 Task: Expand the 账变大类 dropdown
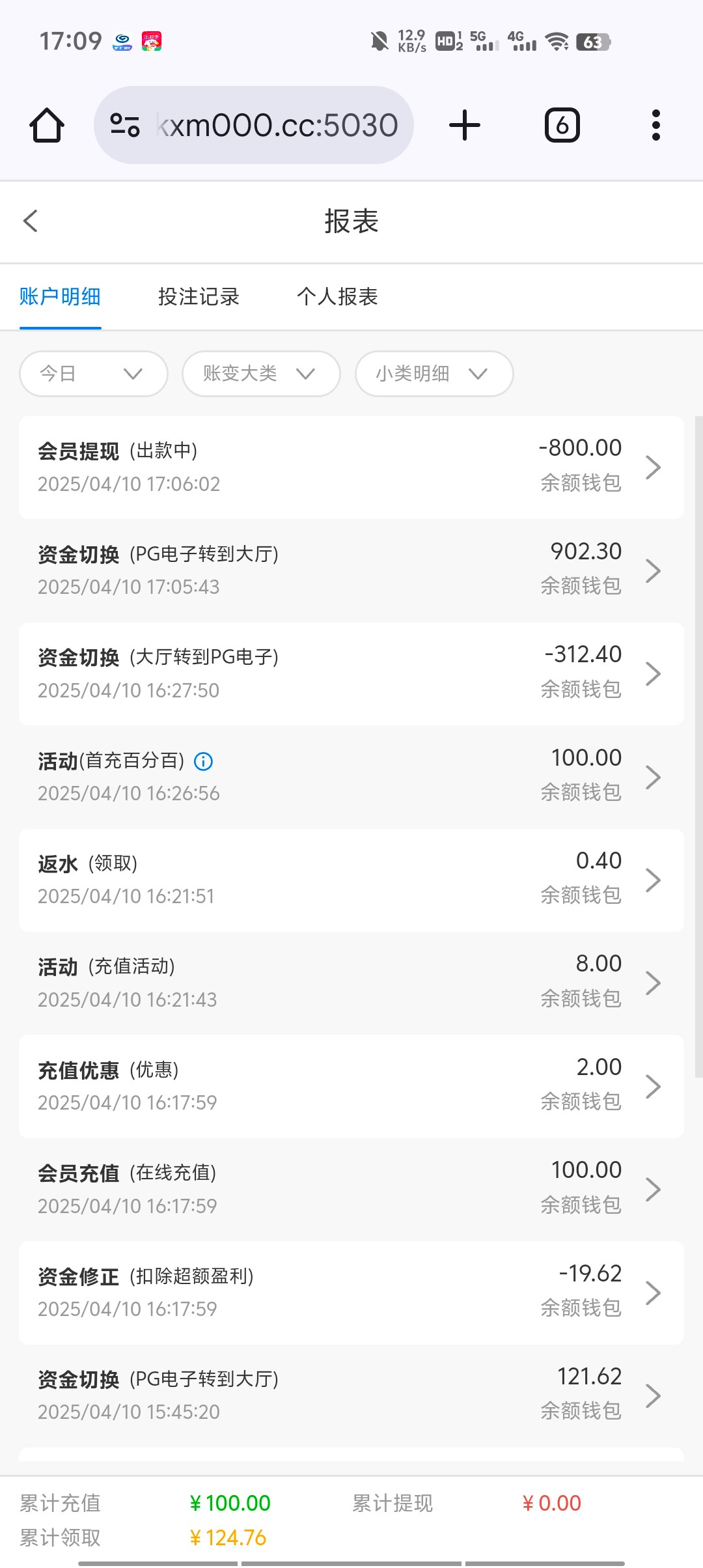261,374
